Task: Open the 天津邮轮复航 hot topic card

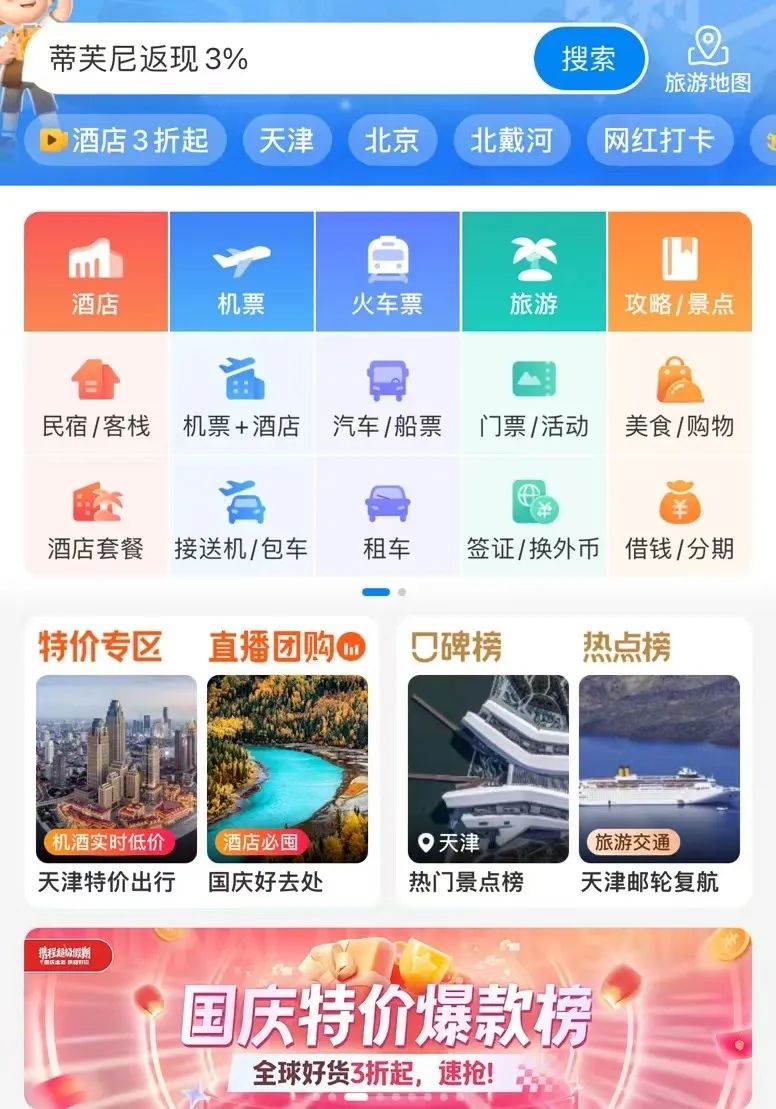Action: click(659, 780)
